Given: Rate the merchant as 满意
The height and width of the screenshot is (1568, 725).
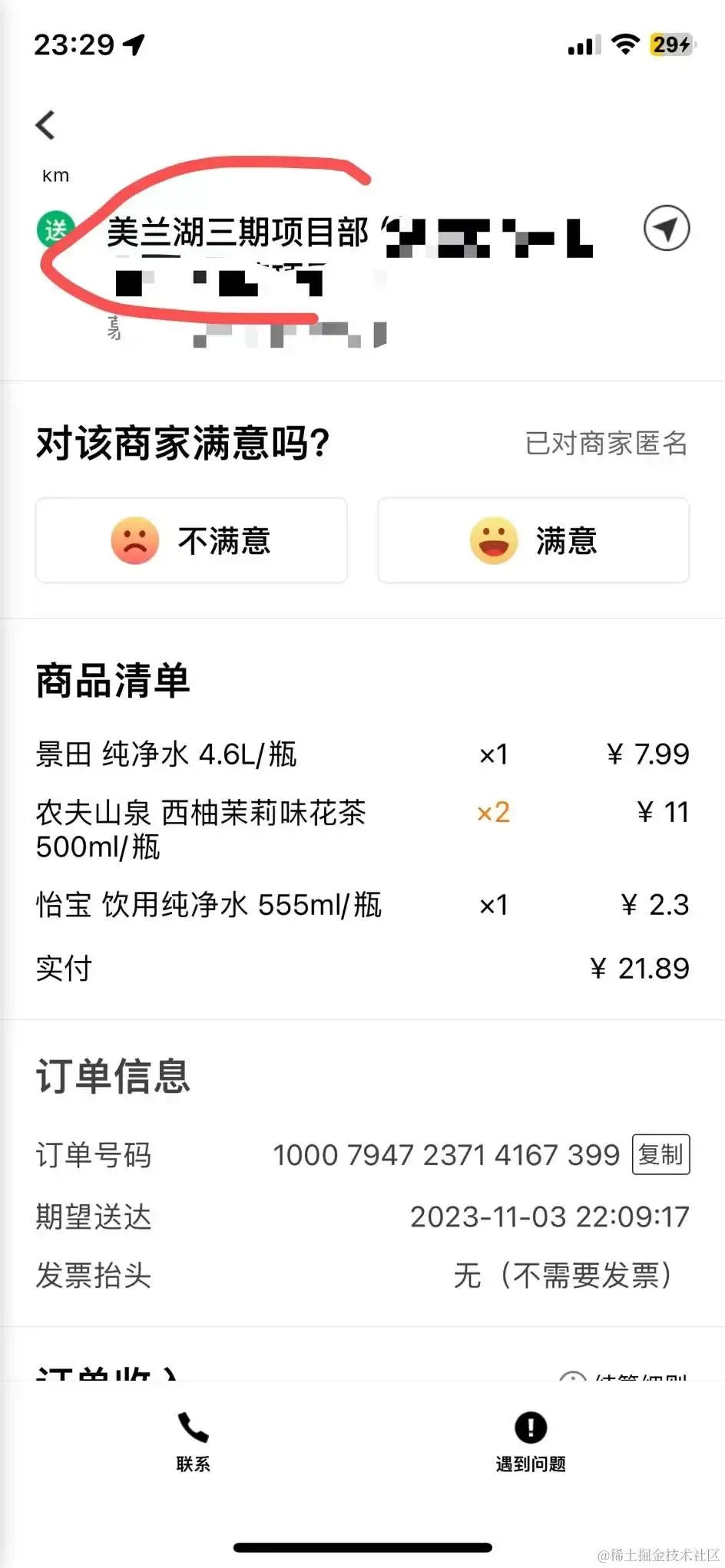Looking at the screenshot, I should pos(533,540).
